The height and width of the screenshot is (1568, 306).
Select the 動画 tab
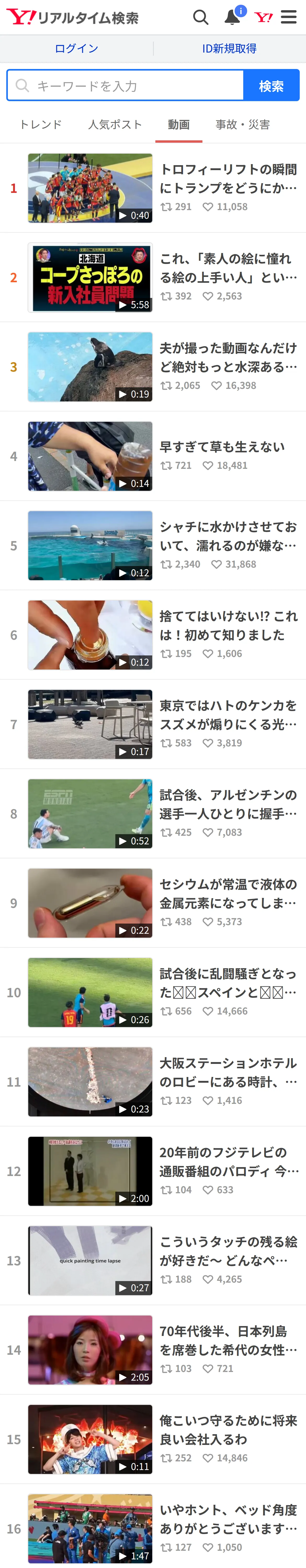[179, 125]
